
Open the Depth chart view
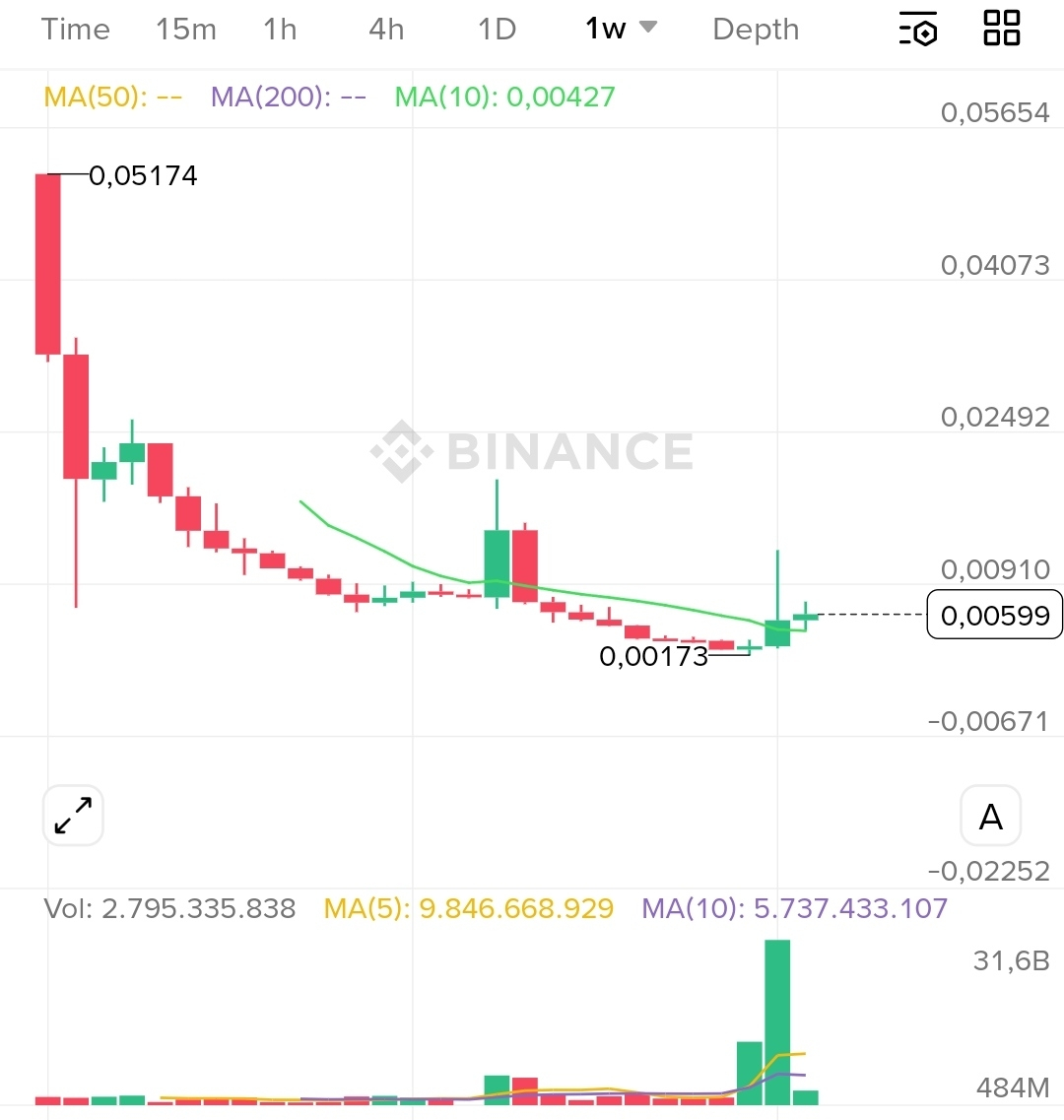pyautogui.click(x=756, y=30)
